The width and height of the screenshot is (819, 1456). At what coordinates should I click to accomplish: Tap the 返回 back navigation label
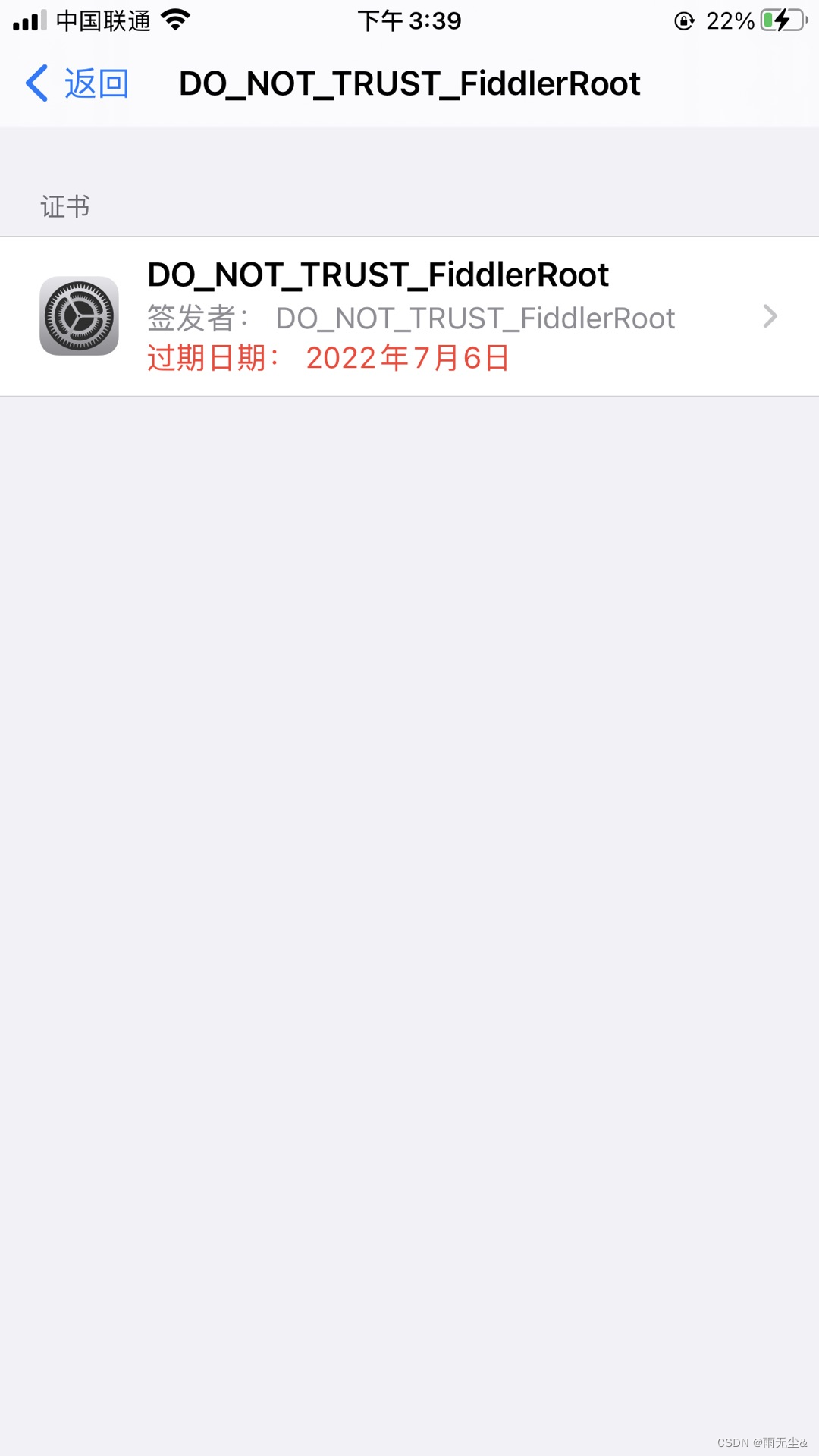coord(96,83)
